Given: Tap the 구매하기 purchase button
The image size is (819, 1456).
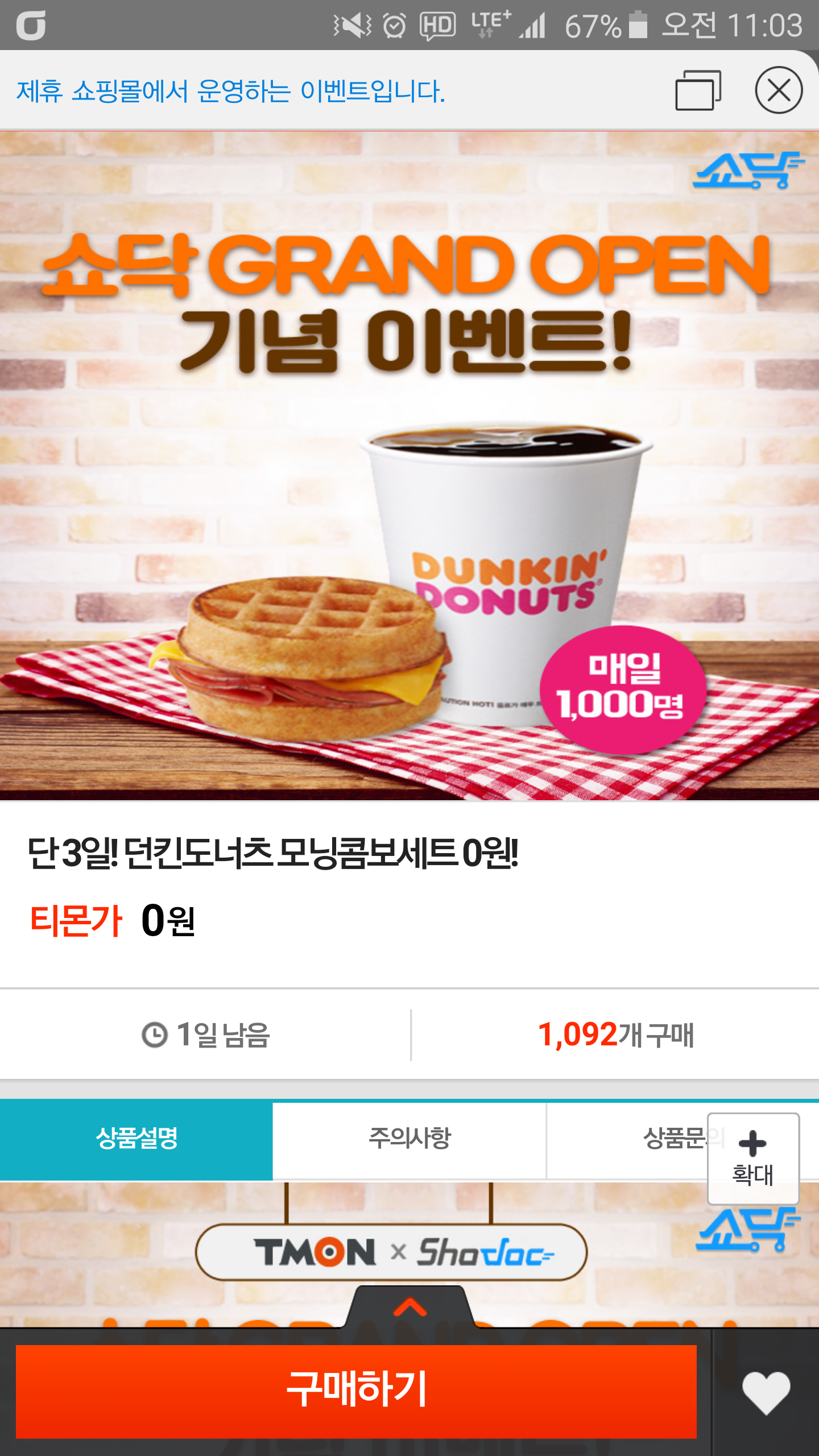Looking at the screenshot, I should [356, 1391].
